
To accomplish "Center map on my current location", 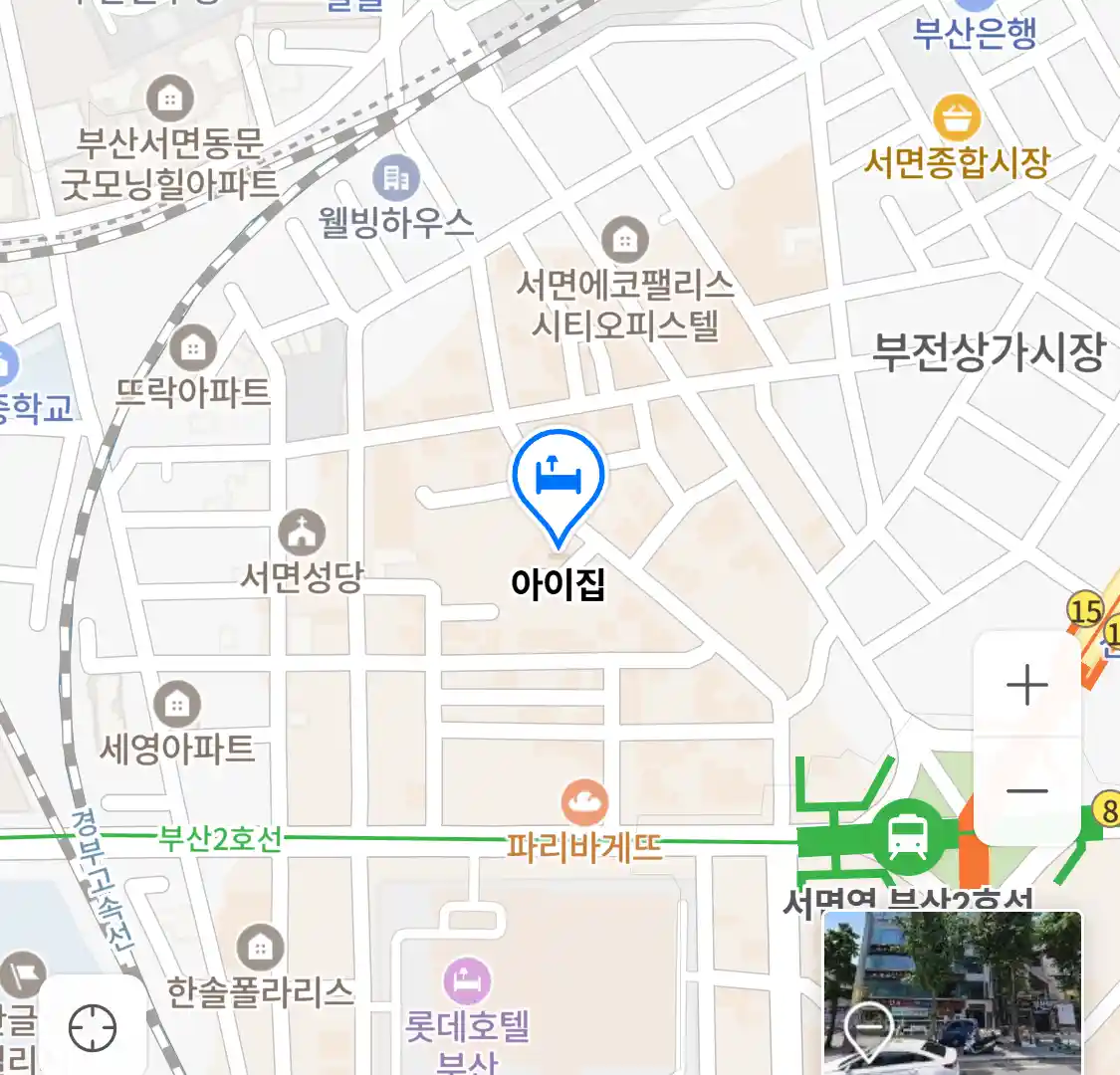I will click(93, 1027).
